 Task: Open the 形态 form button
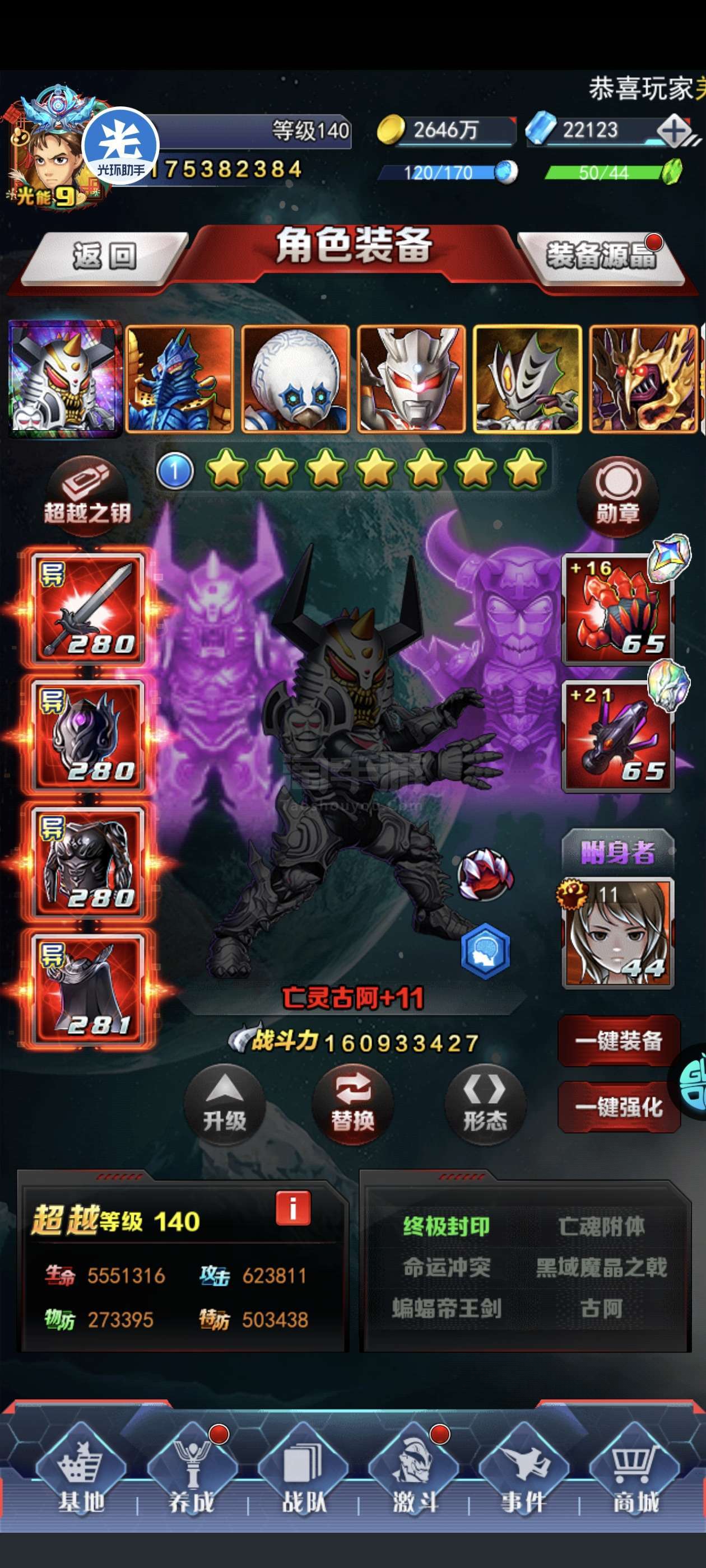click(485, 1104)
